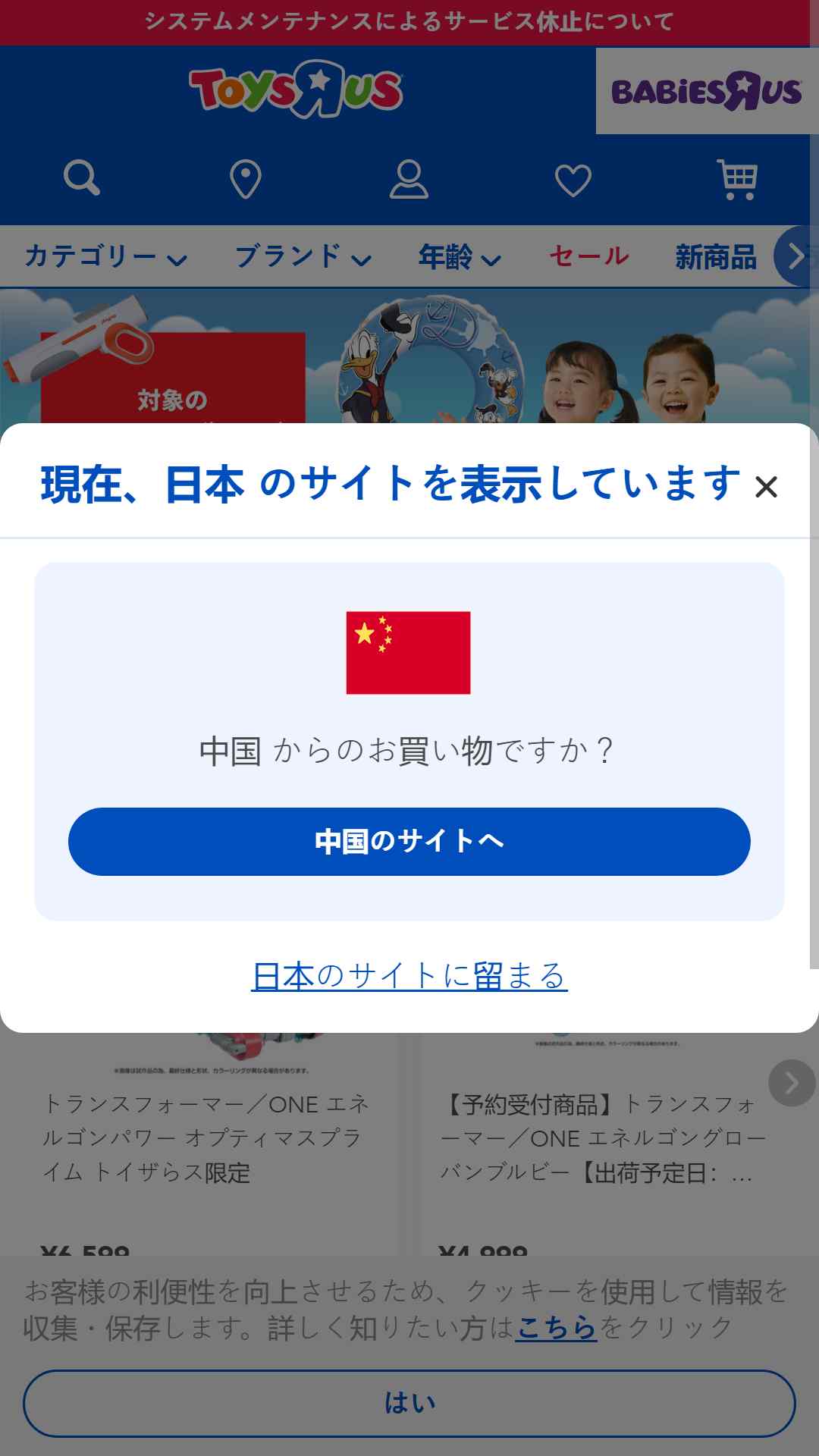Open the account profile icon

[x=409, y=180]
